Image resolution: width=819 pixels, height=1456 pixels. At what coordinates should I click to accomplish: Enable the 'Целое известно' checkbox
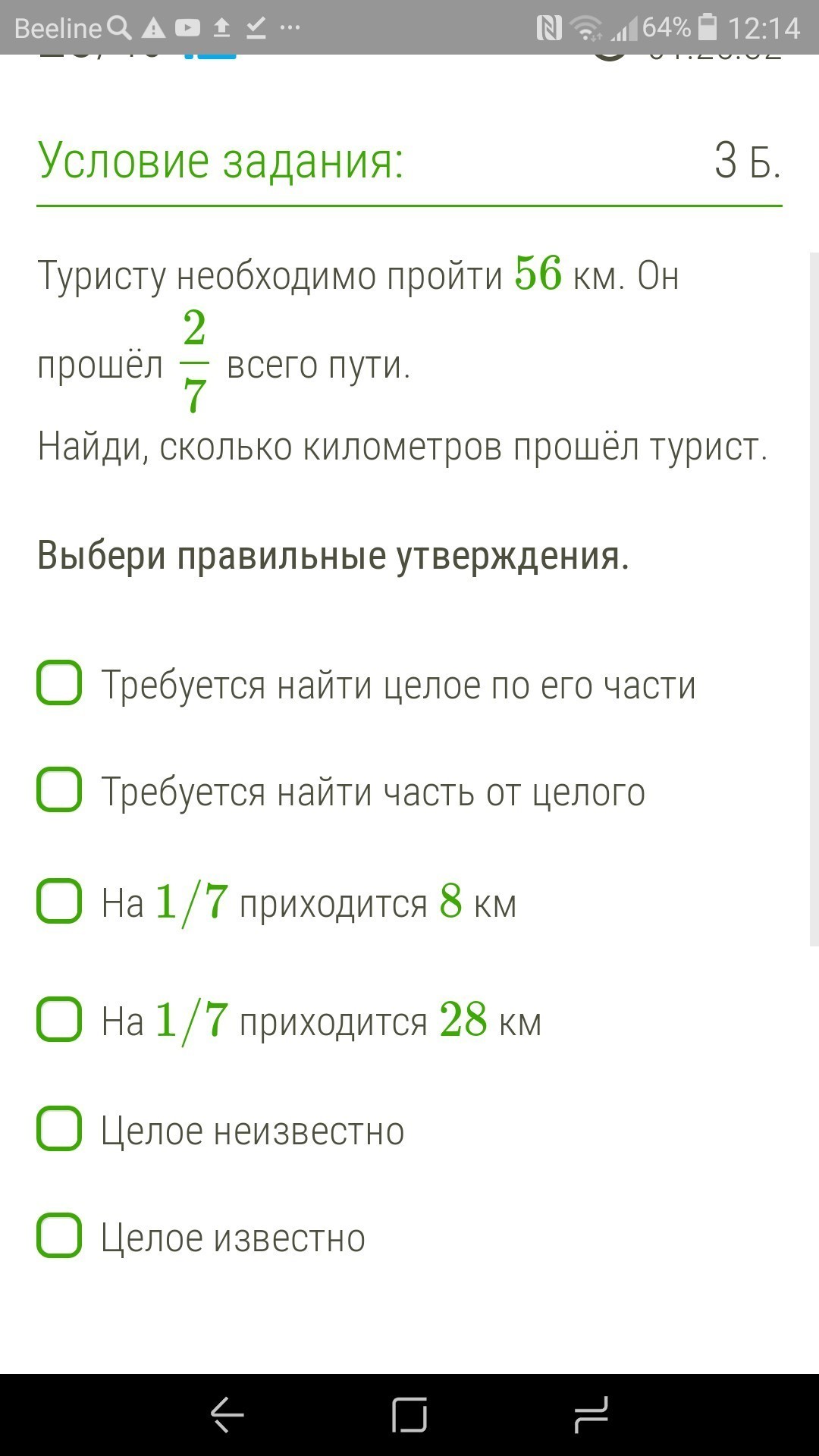[59, 1235]
